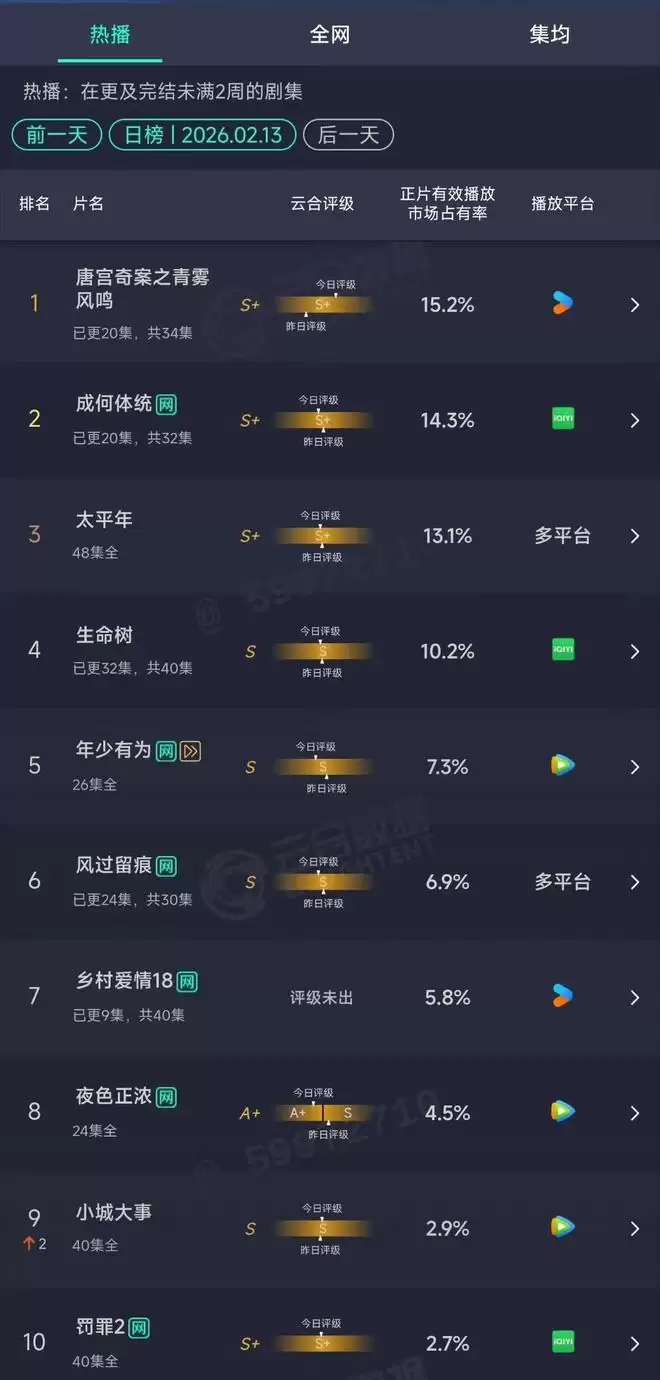660x1380 pixels.
Task: Switch to the 集均 tab
Action: [x=549, y=34]
